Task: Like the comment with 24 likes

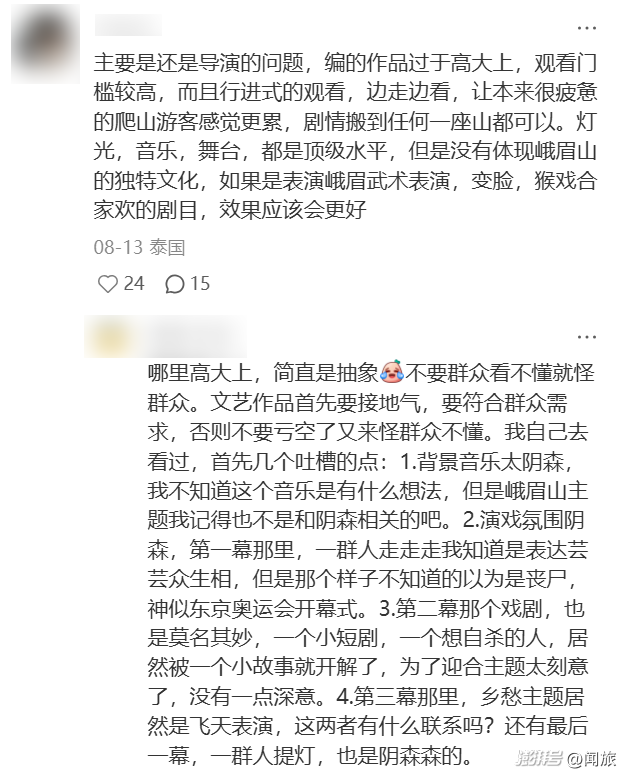Action: (x=108, y=284)
